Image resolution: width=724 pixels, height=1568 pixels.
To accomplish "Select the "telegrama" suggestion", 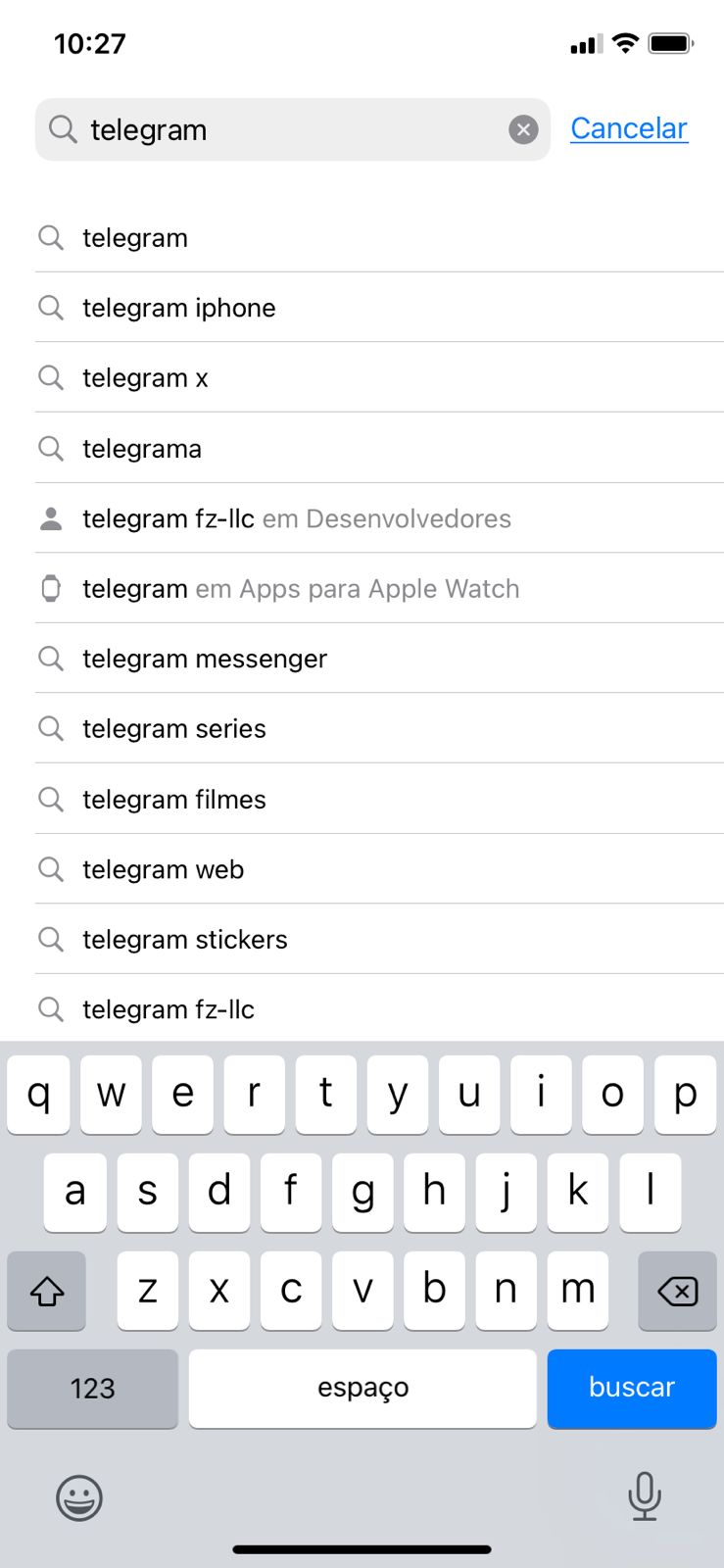I will coord(142,449).
